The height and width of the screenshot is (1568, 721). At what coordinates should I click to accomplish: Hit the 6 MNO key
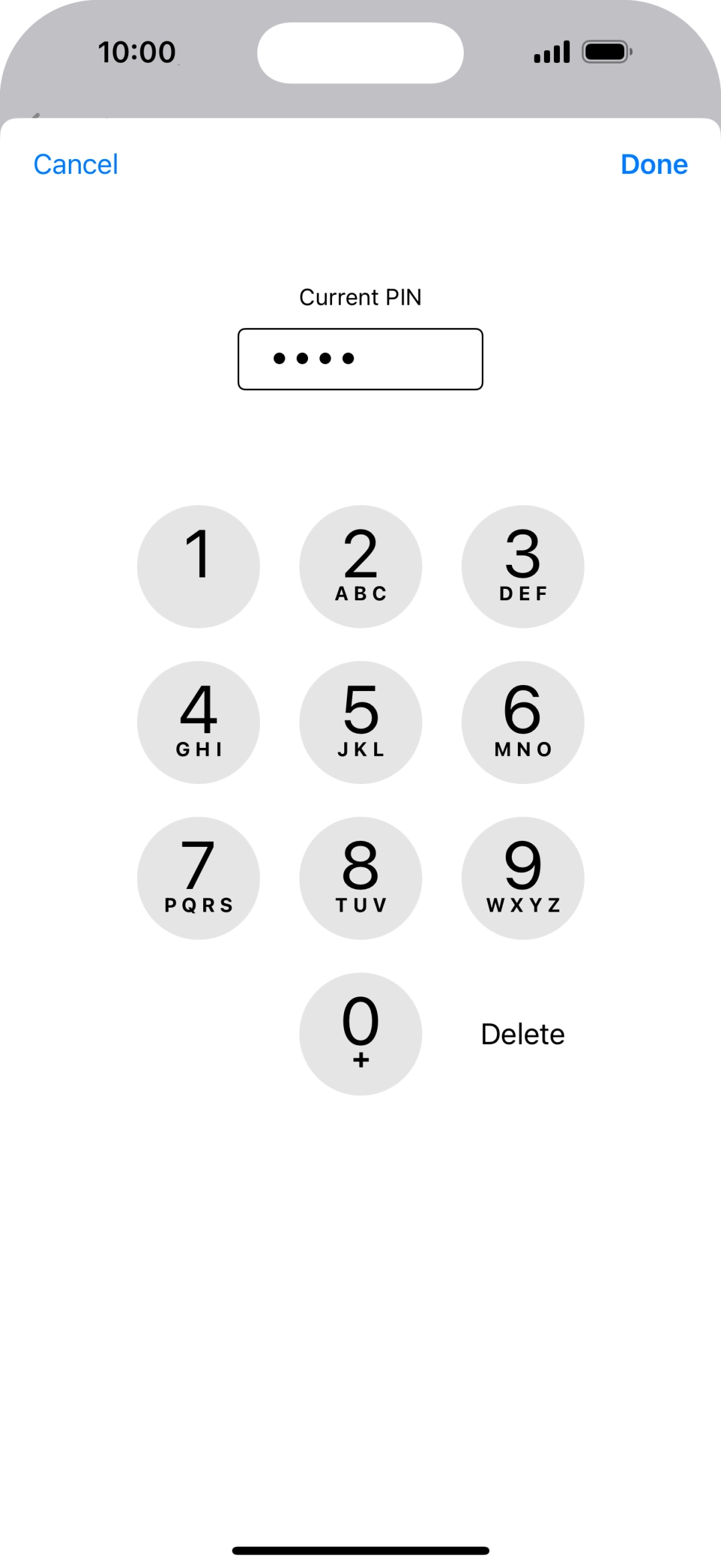(x=523, y=722)
